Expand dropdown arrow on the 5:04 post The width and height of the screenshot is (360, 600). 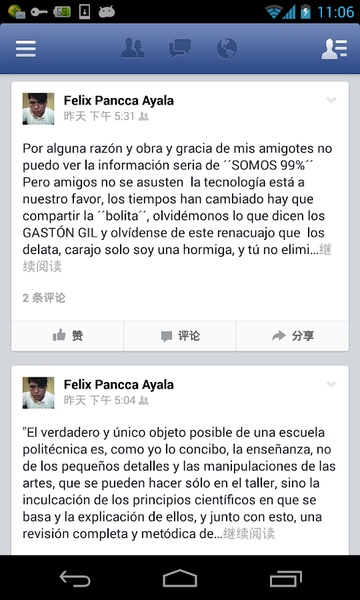(x=331, y=384)
